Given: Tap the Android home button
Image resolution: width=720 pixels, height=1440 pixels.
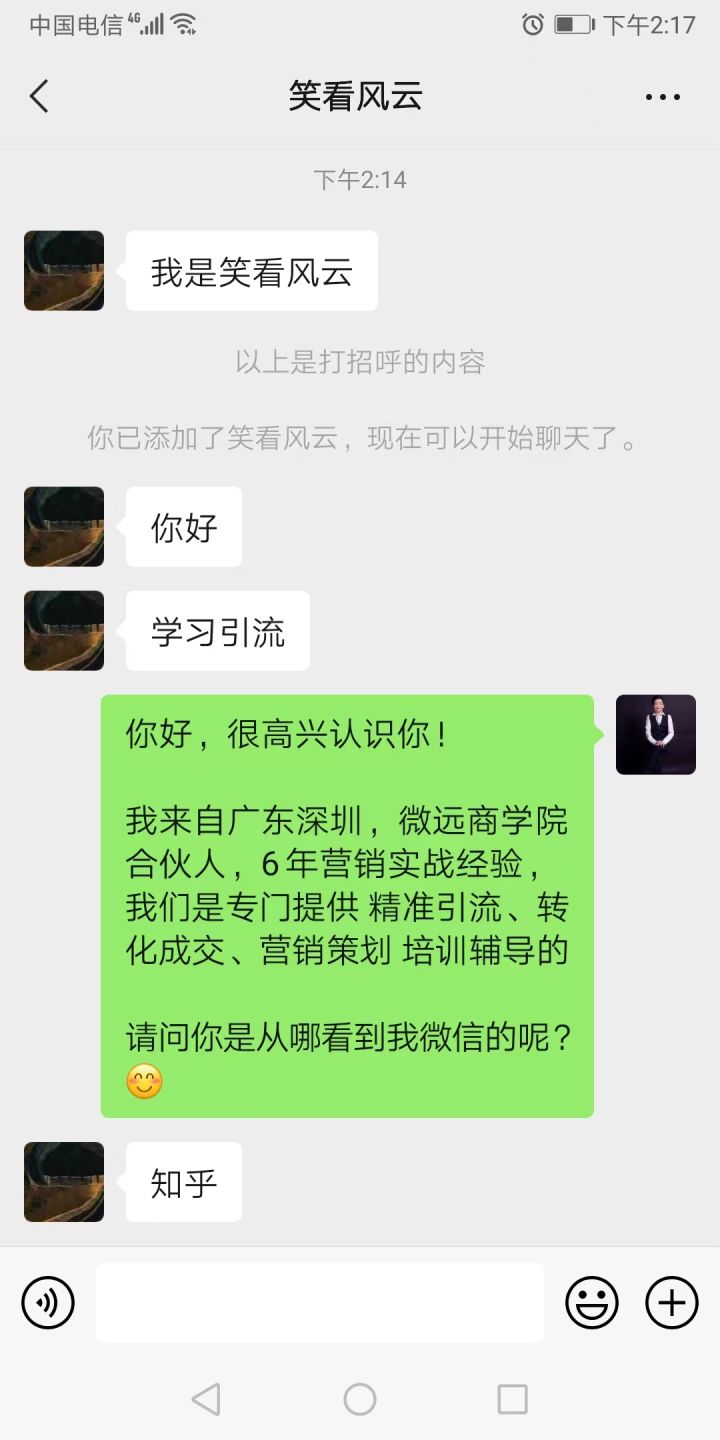Looking at the screenshot, I should click(x=360, y=1400).
